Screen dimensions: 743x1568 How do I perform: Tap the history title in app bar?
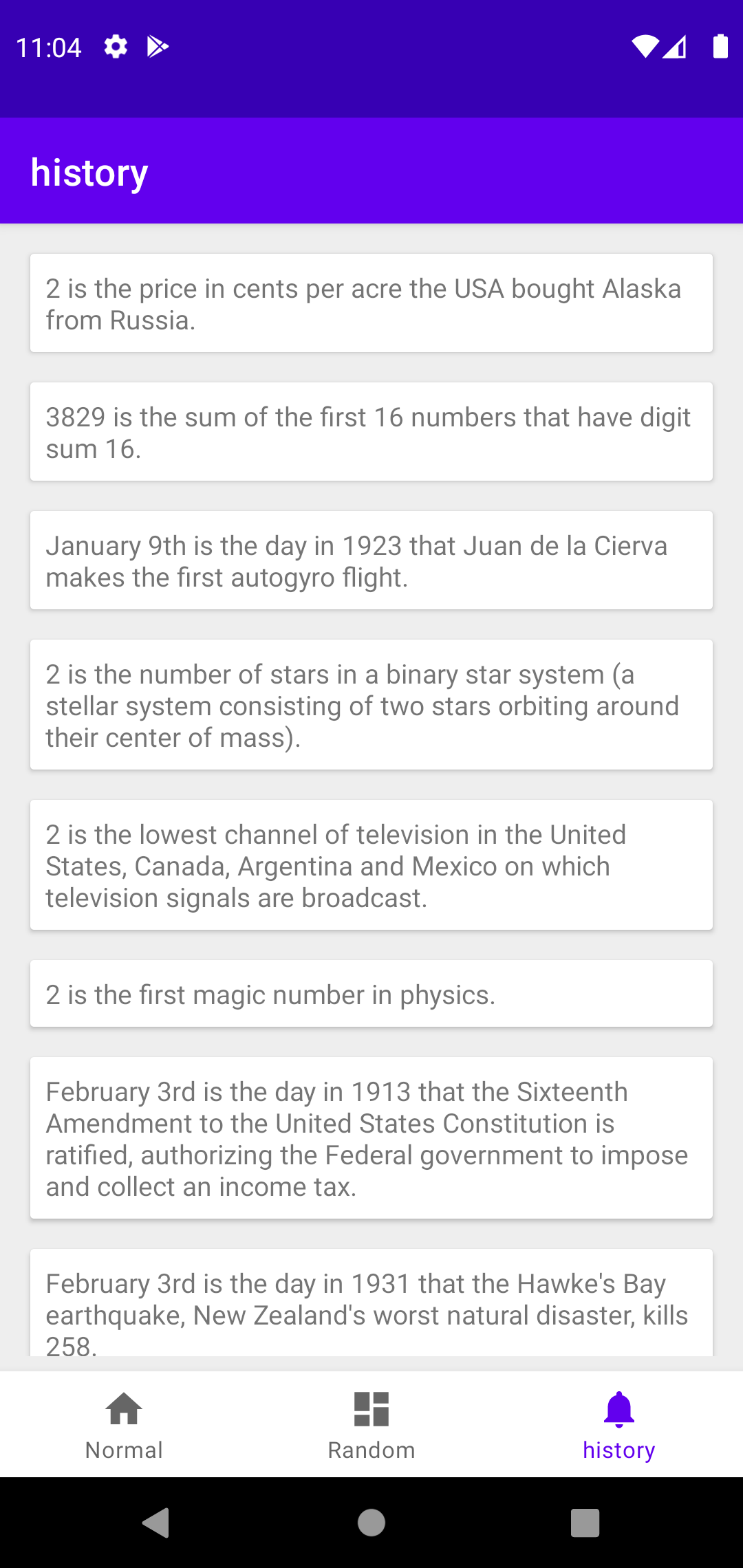(89, 171)
